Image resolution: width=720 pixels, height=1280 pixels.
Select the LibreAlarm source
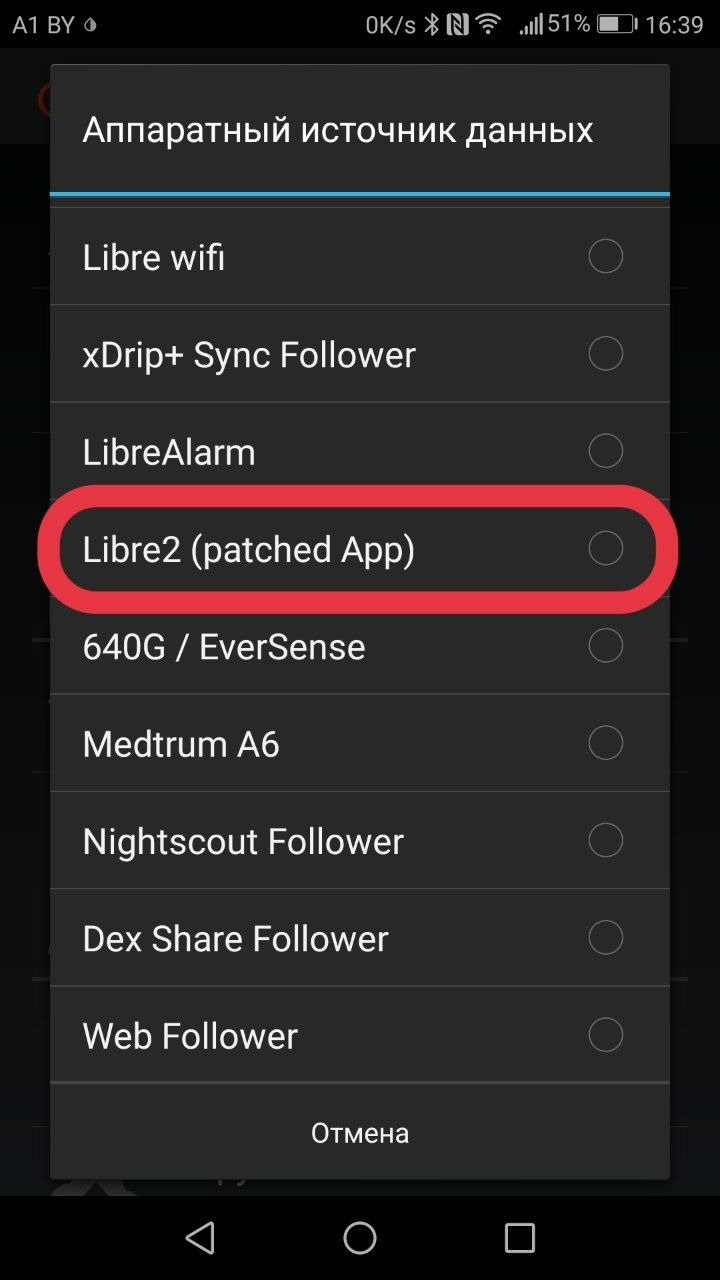tap(360, 451)
